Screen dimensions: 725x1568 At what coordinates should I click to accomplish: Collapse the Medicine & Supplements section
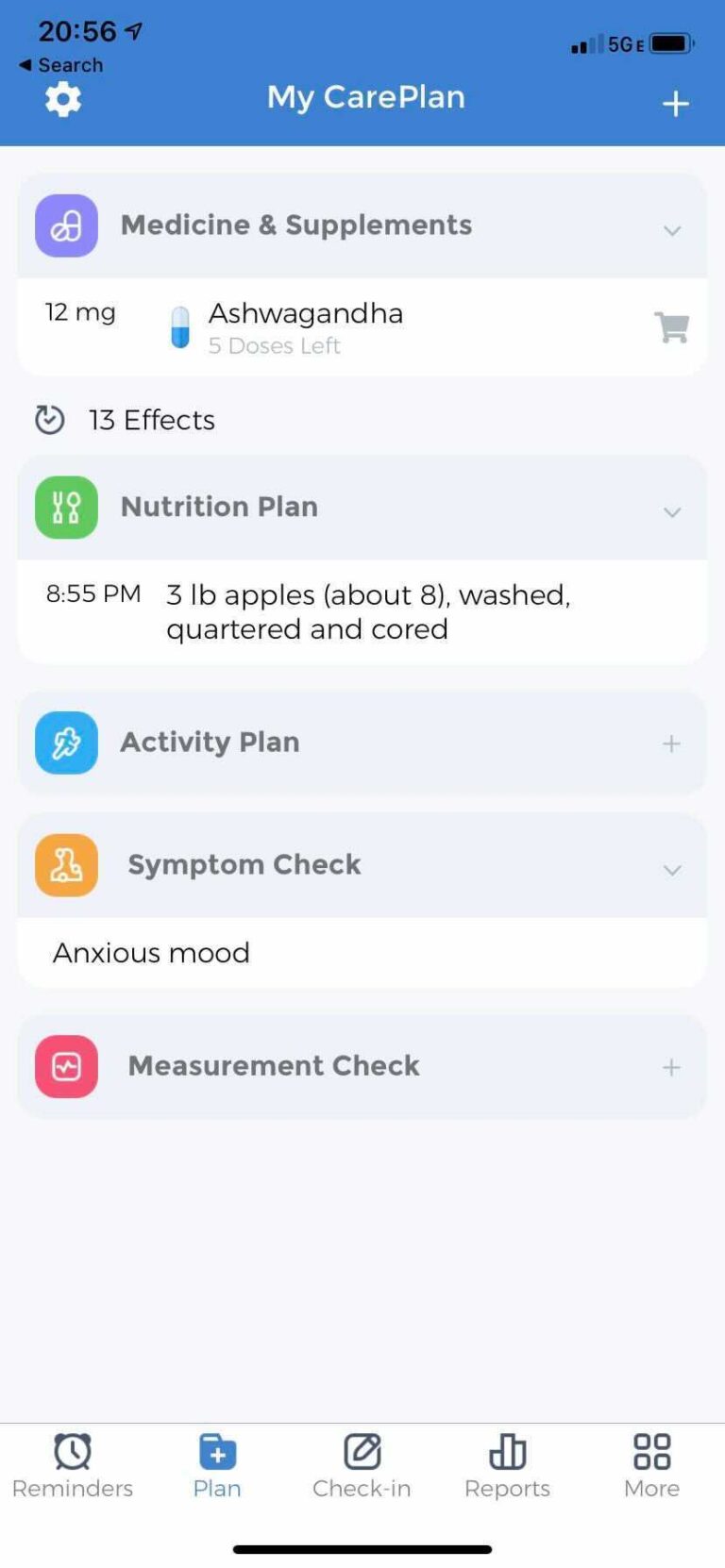tap(672, 230)
